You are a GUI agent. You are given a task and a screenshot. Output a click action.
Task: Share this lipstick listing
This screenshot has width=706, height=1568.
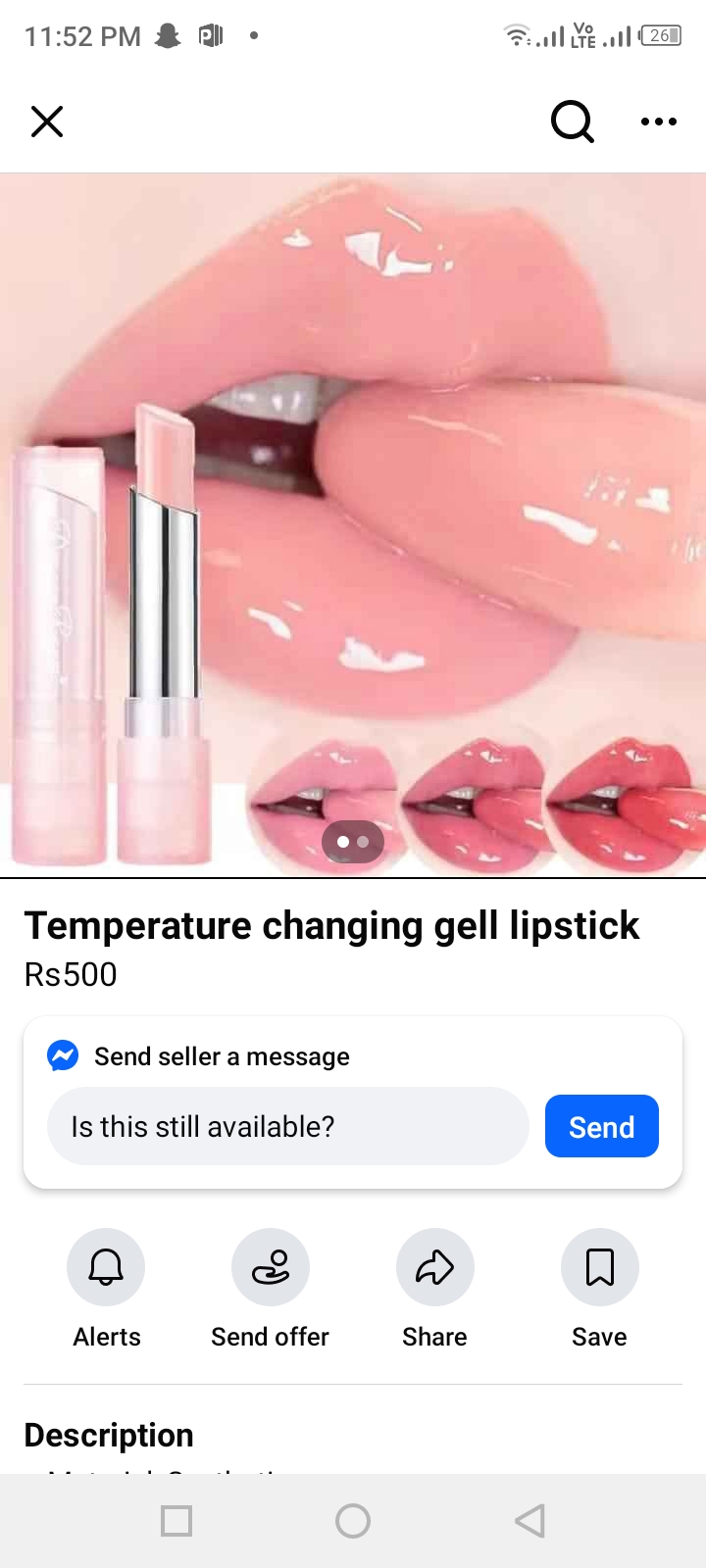tap(434, 1267)
